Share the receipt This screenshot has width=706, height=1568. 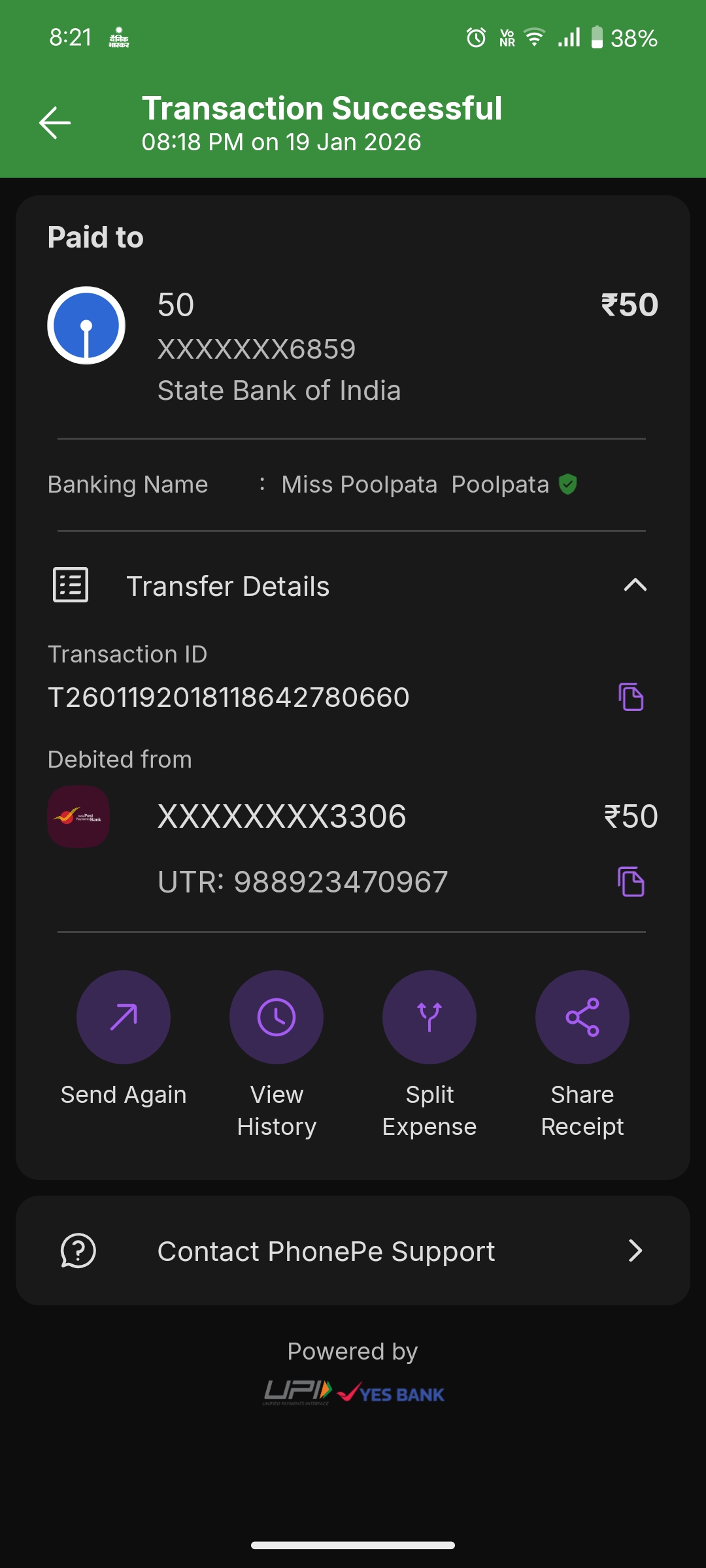coord(582,1017)
